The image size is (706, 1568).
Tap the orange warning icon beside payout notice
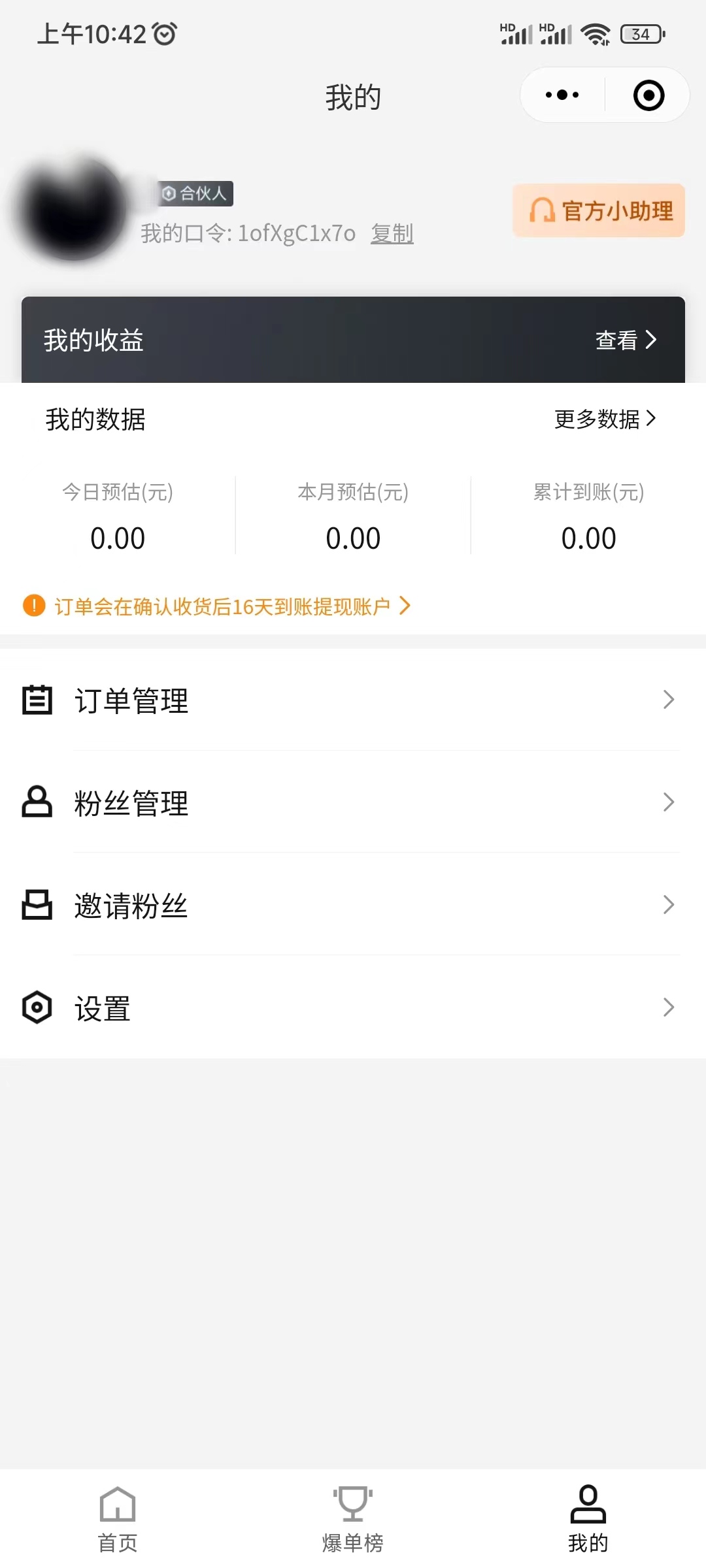pyautogui.click(x=33, y=605)
